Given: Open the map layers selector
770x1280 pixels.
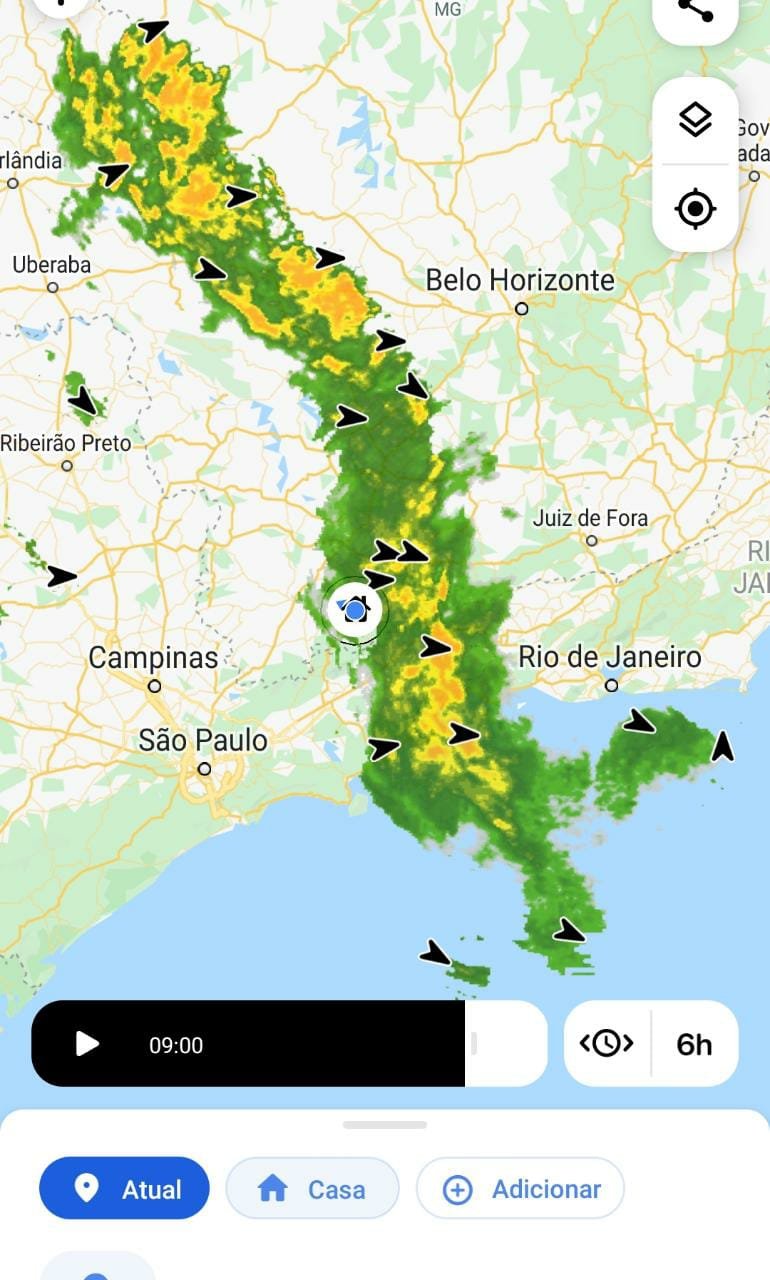Looking at the screenshot, I should (695, 121).
